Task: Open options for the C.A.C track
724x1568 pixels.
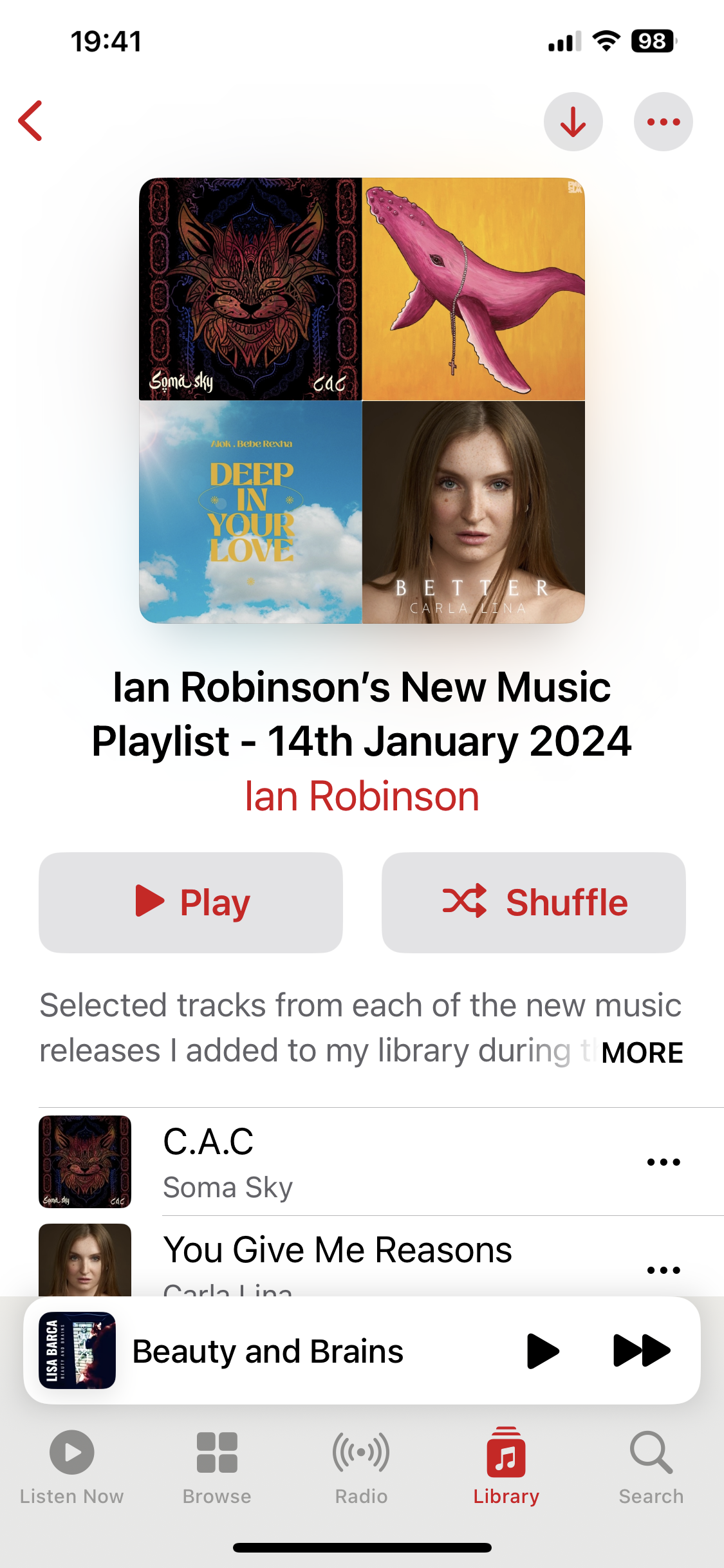Action: tap(663, 1162)
